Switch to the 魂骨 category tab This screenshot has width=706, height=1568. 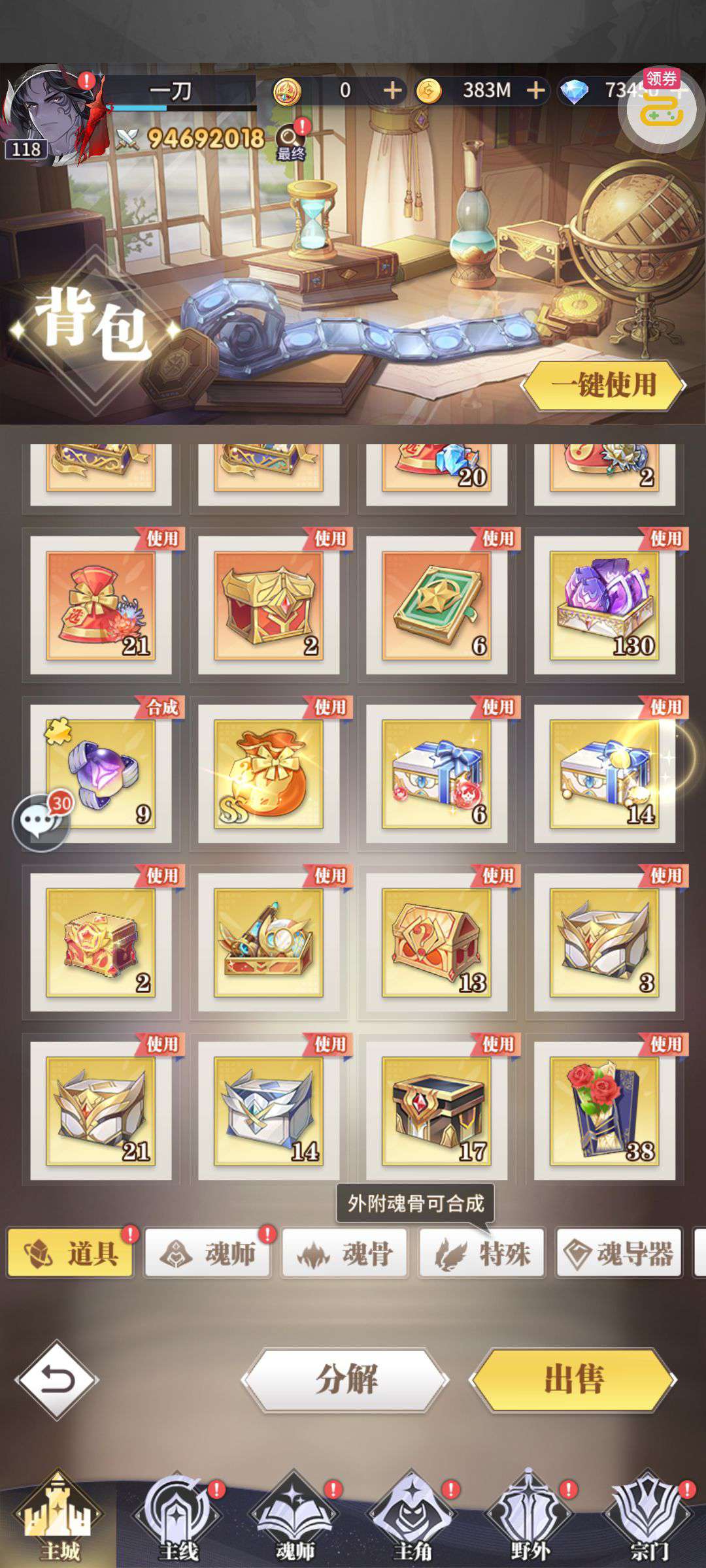pos(345,1254)
